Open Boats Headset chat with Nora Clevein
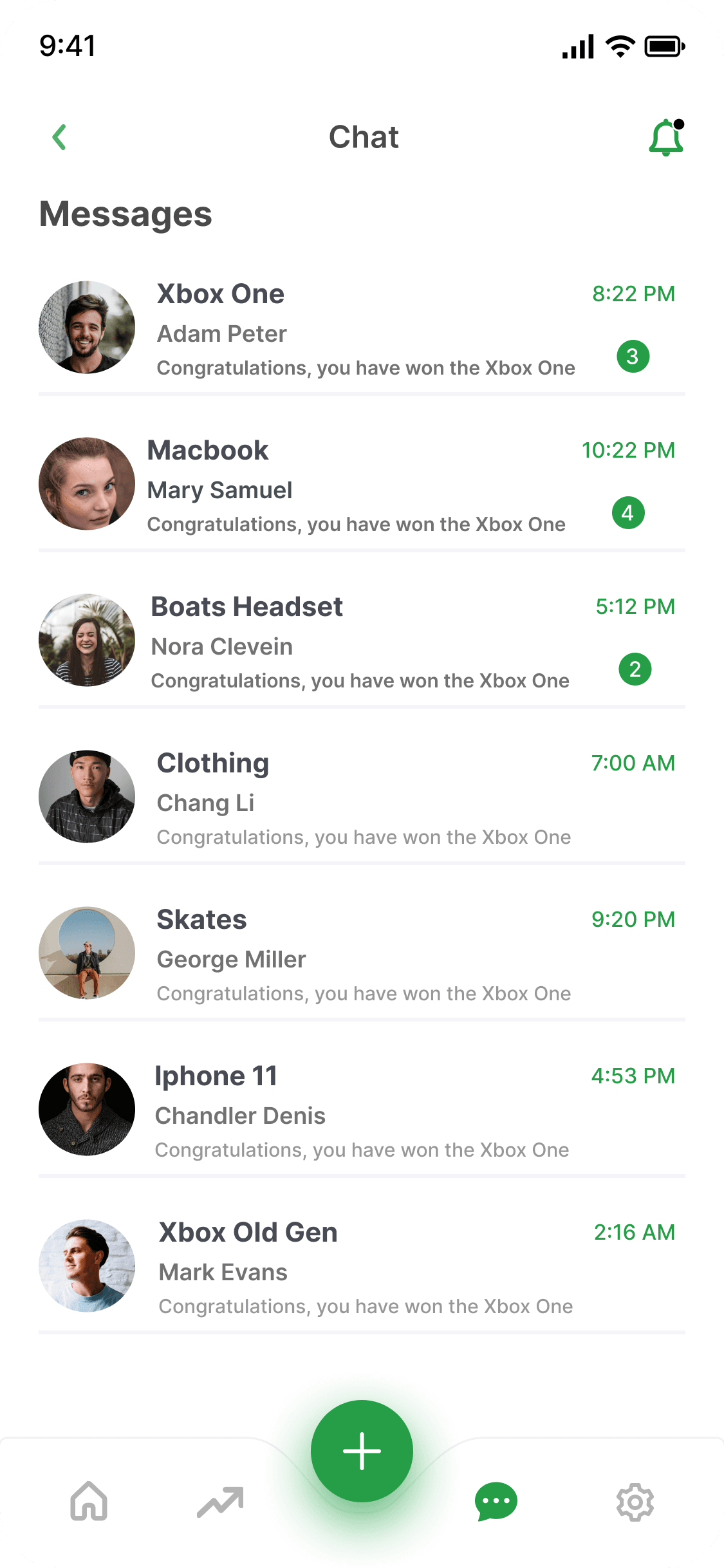Screen dimensions: 724x1568 362,641
